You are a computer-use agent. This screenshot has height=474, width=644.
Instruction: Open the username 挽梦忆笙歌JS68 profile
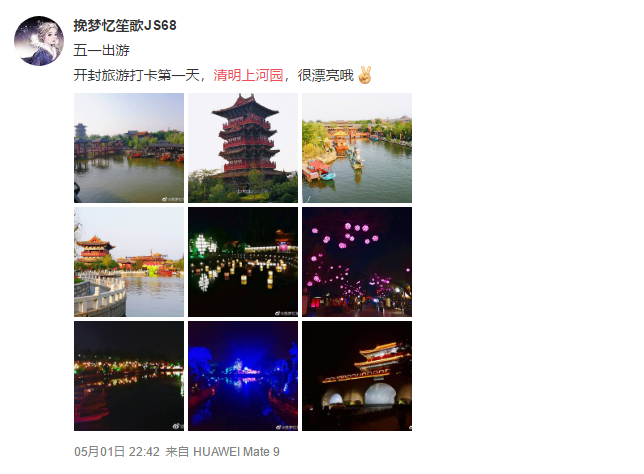coord(125,25)
